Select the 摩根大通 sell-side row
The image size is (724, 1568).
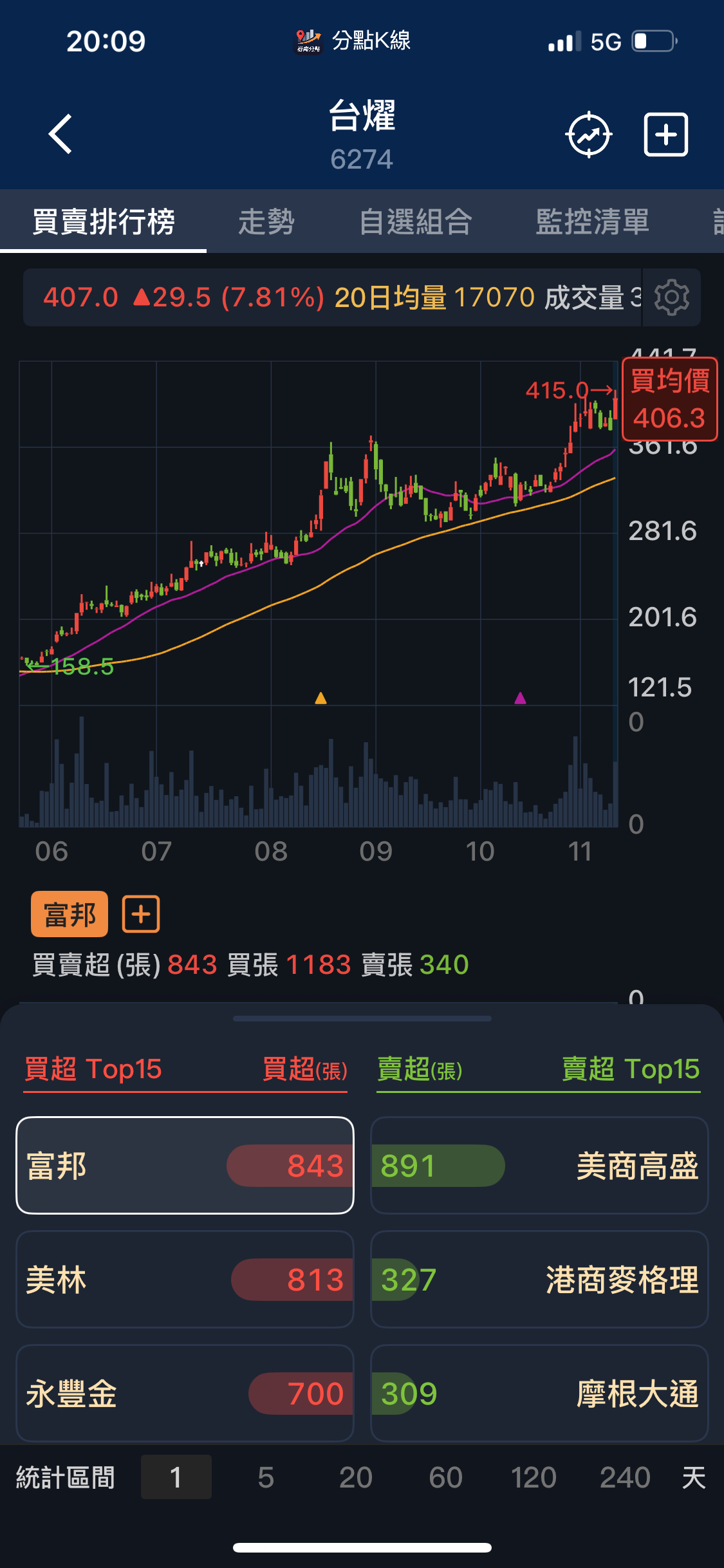click(x=539, y=1394)
